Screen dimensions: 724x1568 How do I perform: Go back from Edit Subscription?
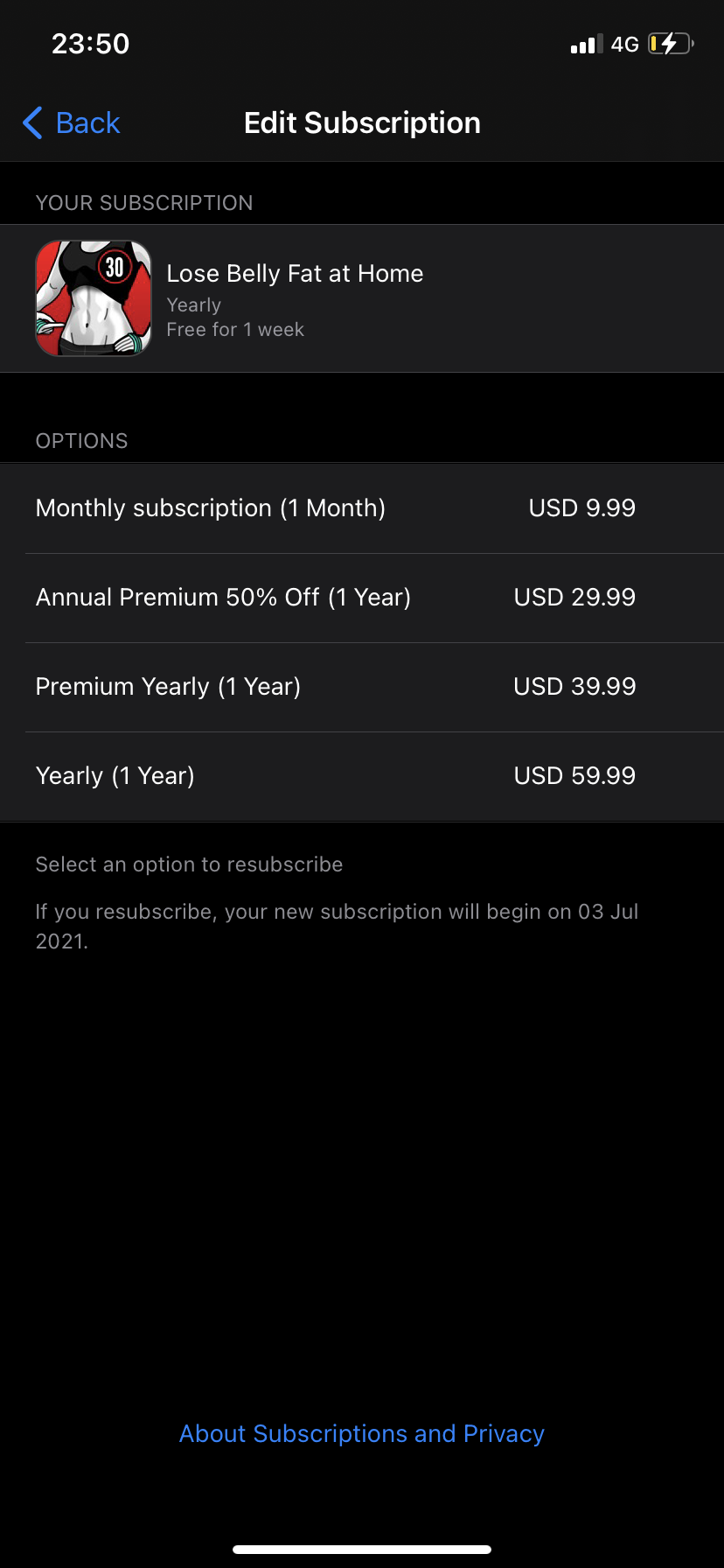point(72,123)
